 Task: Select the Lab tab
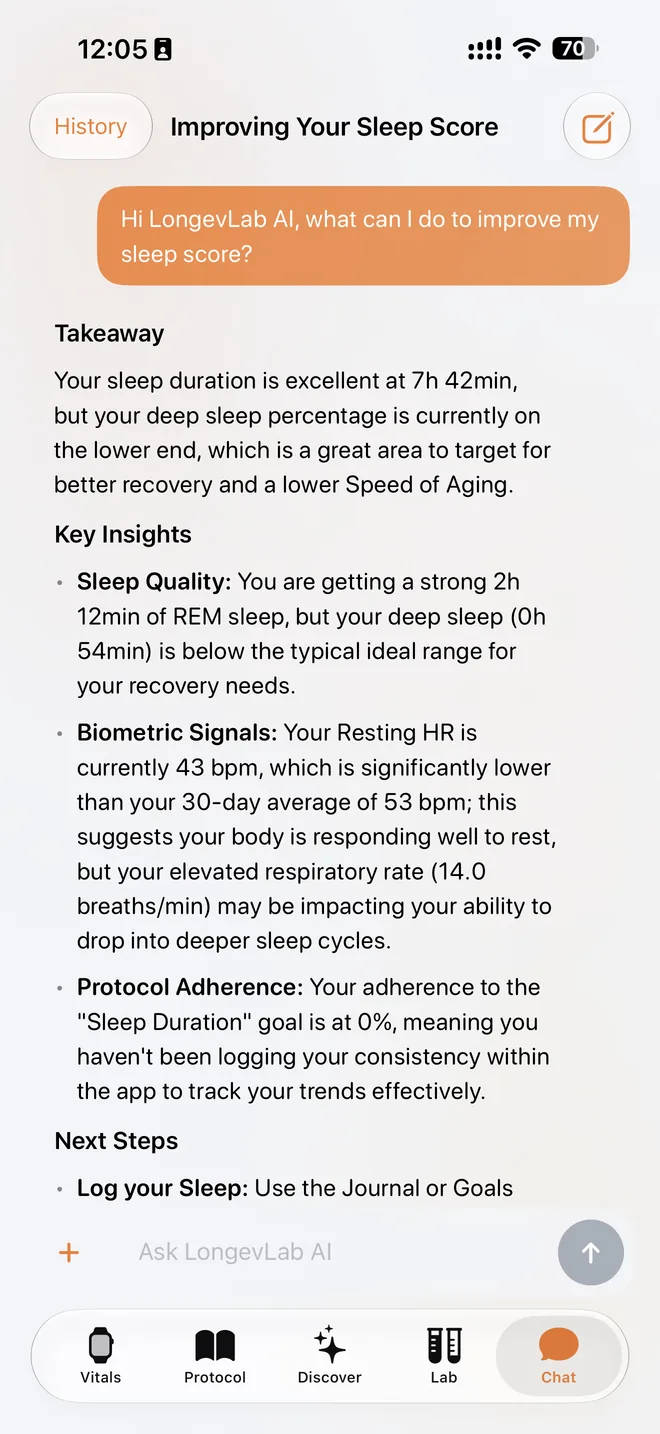[444, 1356]
